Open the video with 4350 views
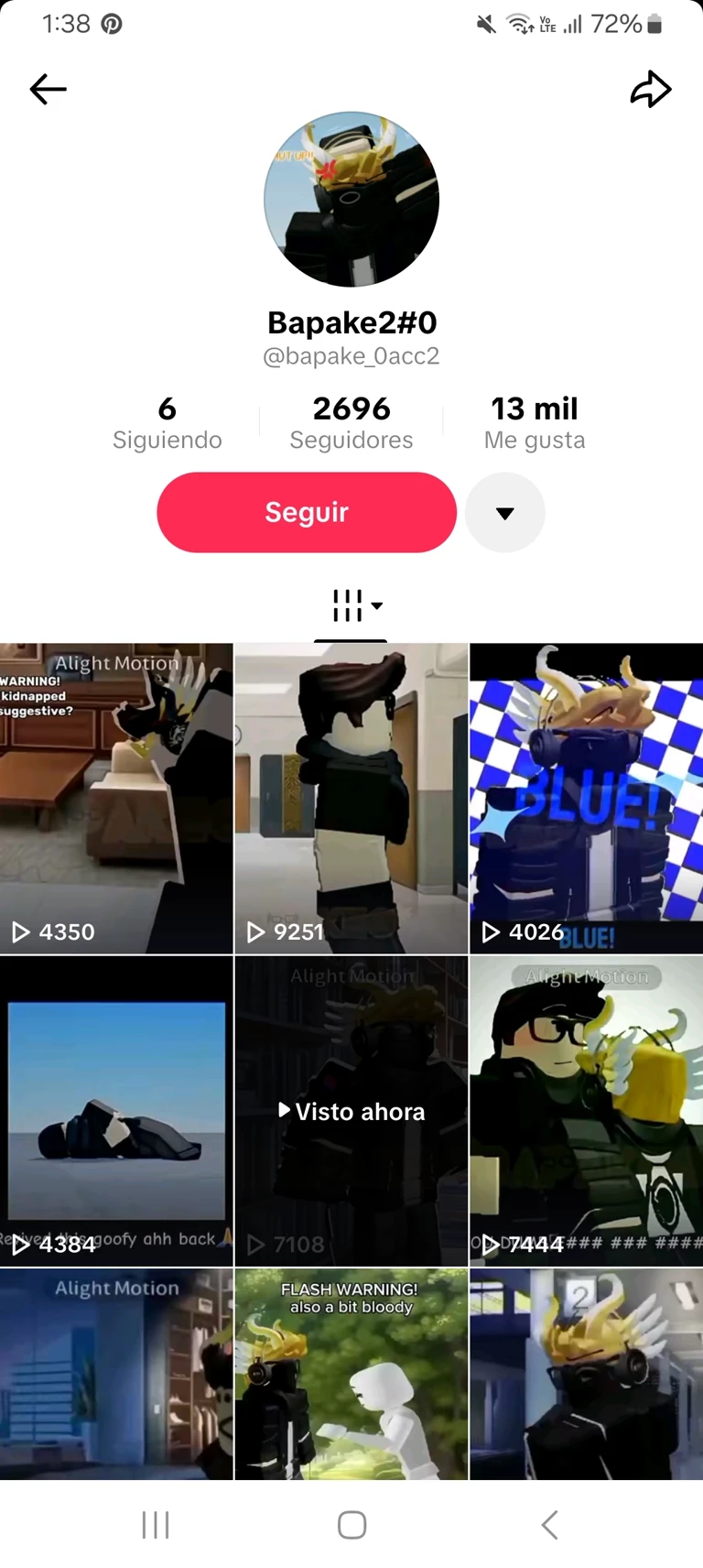 pos(116,799)
